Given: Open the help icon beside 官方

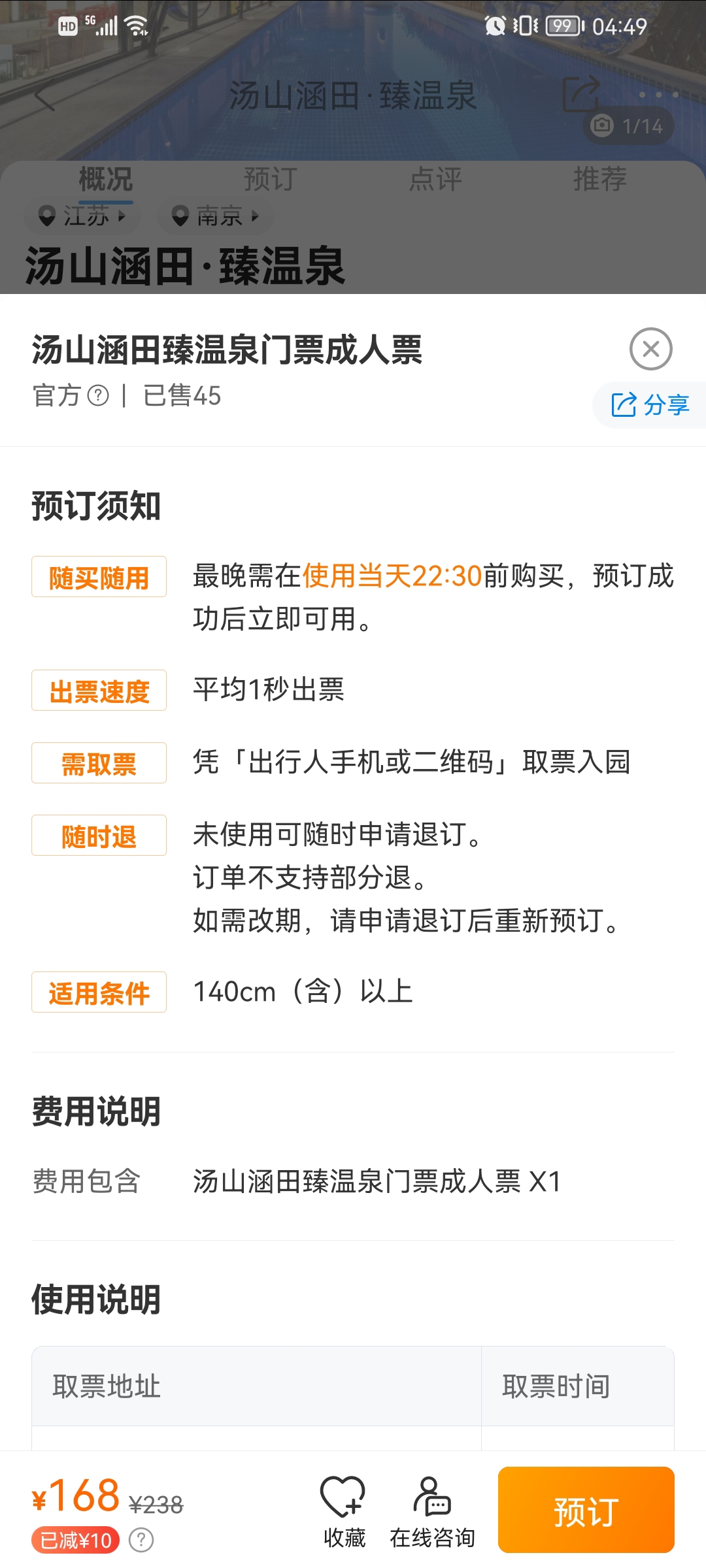Looking at the screenshot, I should [98, 396].
